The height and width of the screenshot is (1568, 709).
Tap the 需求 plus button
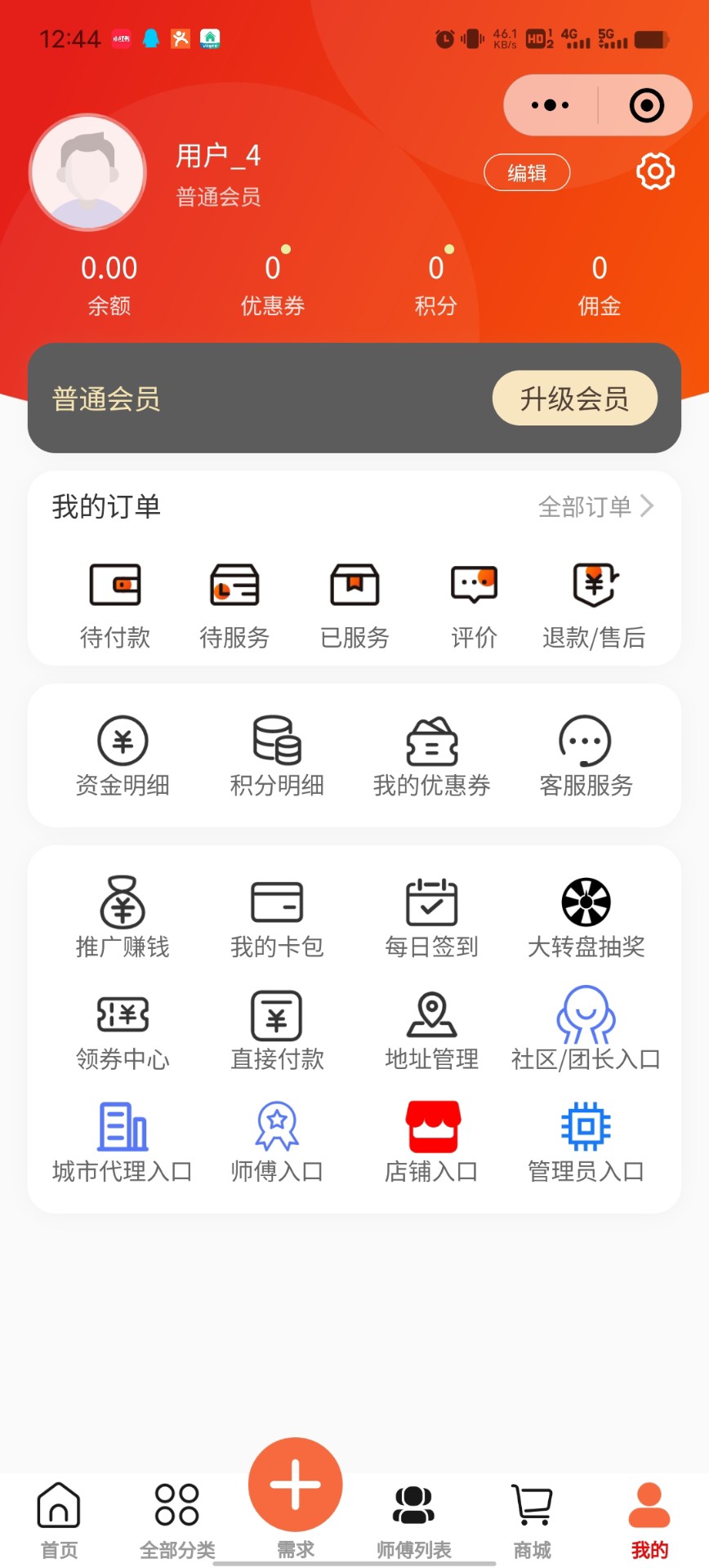pos(295,1486)
